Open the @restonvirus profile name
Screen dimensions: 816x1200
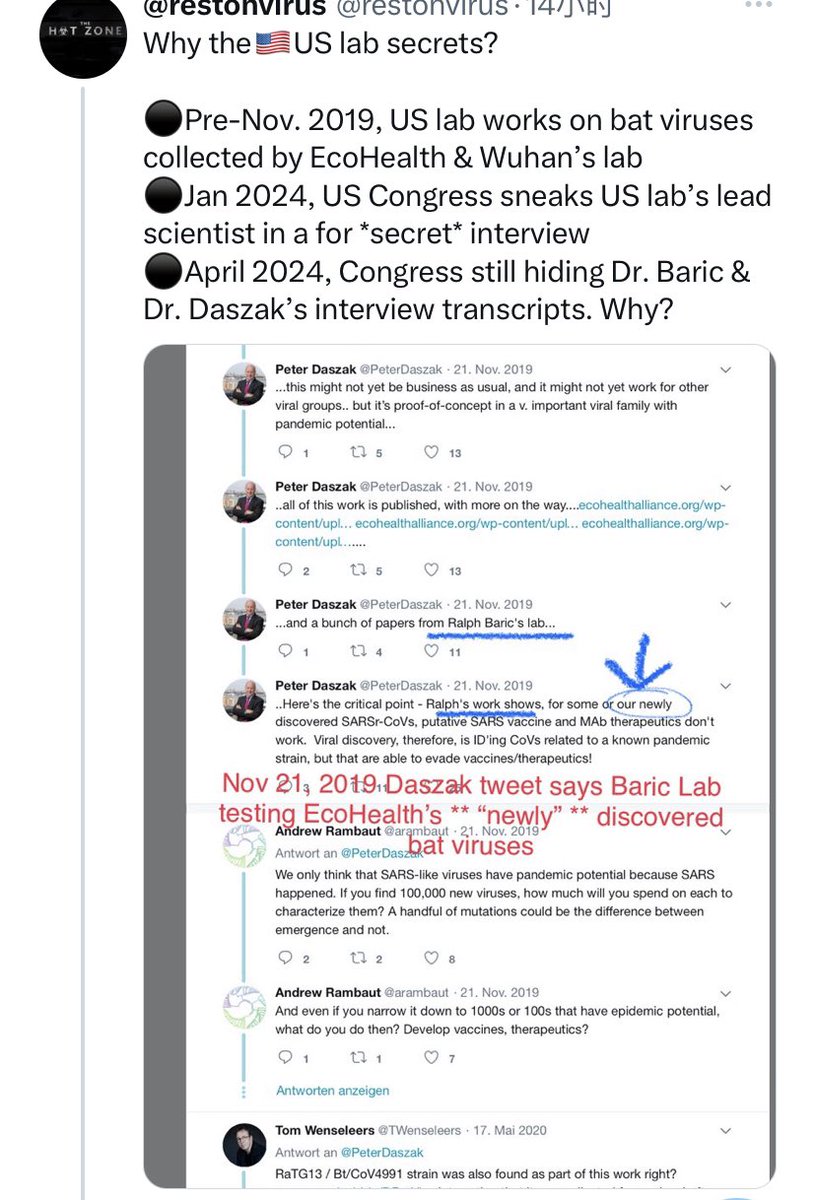pyautogui.click(x=234, y=8)
